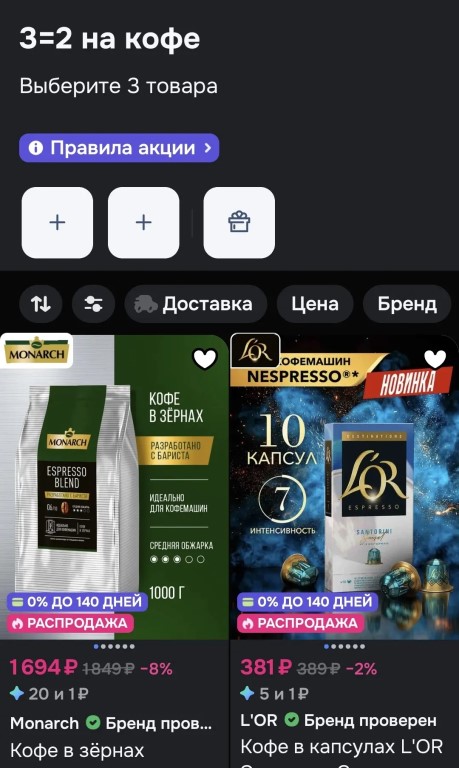The width and height of the screenshot is (459, 768).
Task: Select the Доставка filter chip
Action: [x=196, y=304]
